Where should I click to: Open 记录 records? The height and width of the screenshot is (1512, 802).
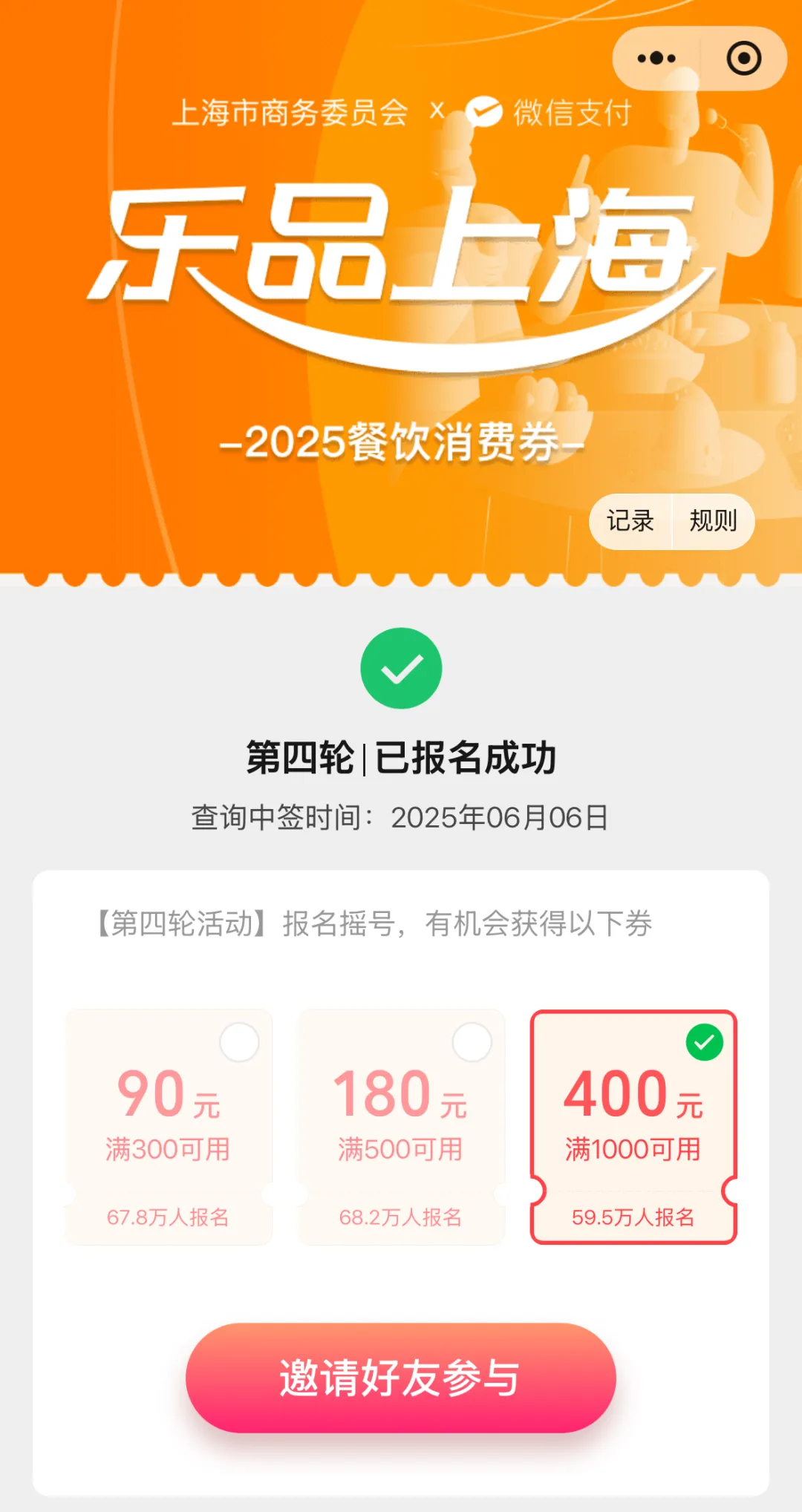(630, 521)
